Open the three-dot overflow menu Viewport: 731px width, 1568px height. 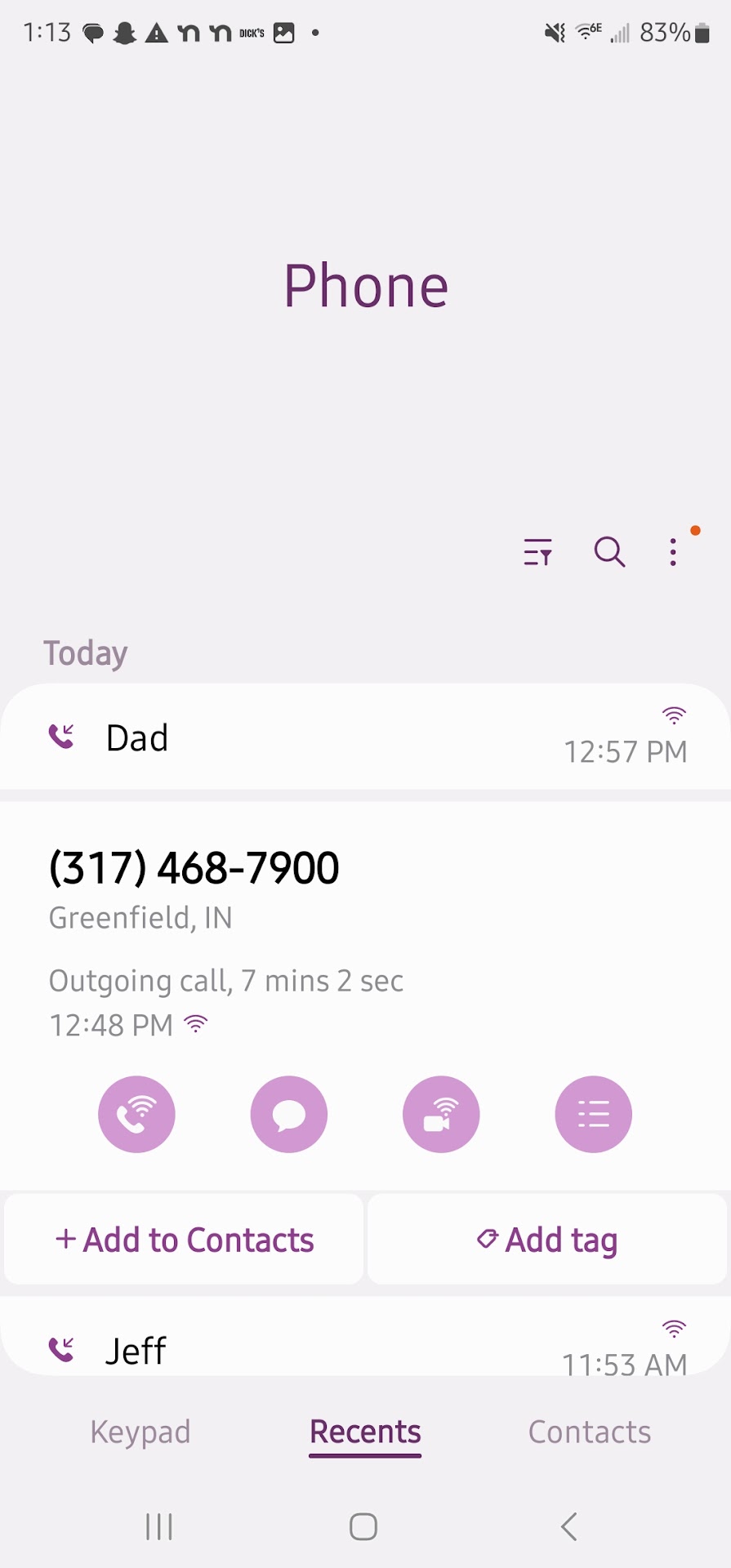673,553
